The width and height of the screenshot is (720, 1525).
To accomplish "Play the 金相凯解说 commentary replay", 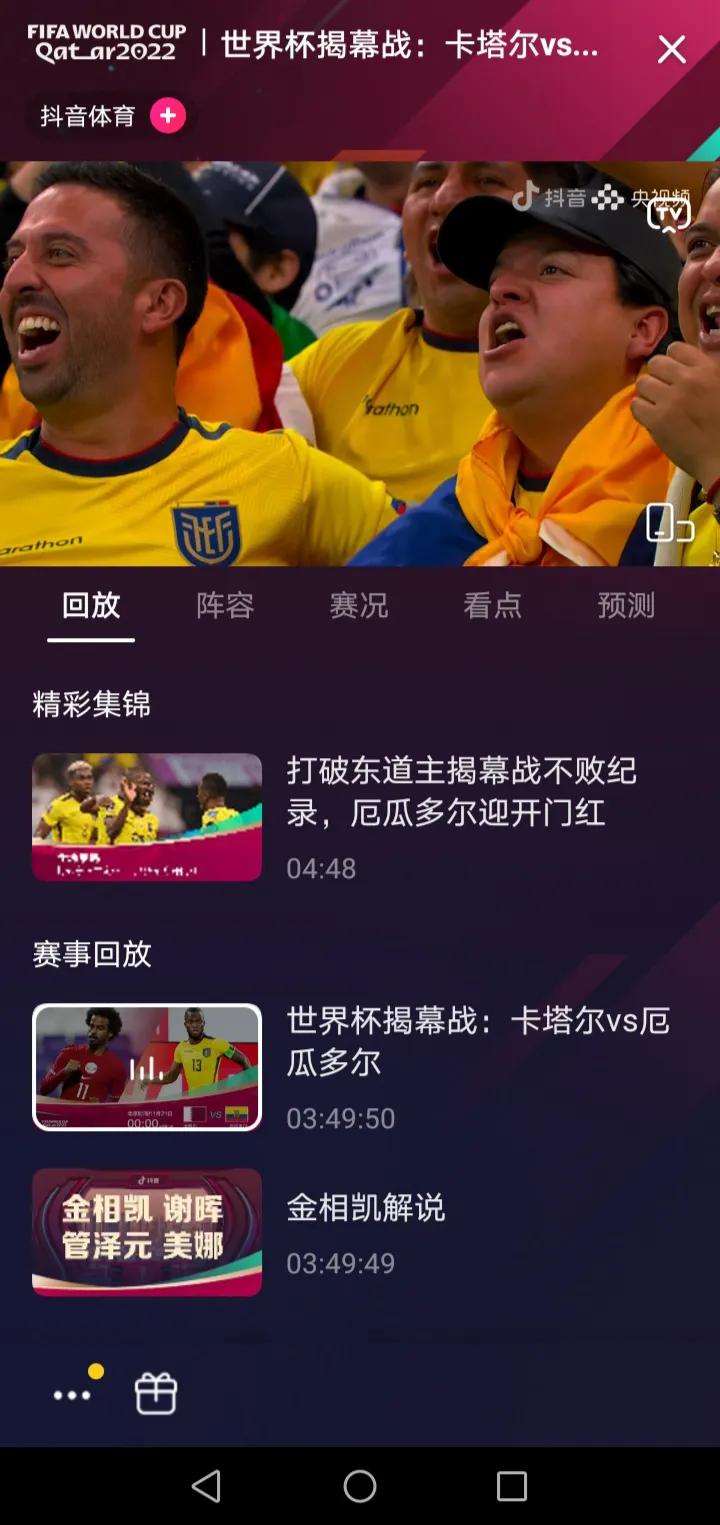I will [146, 1232].
